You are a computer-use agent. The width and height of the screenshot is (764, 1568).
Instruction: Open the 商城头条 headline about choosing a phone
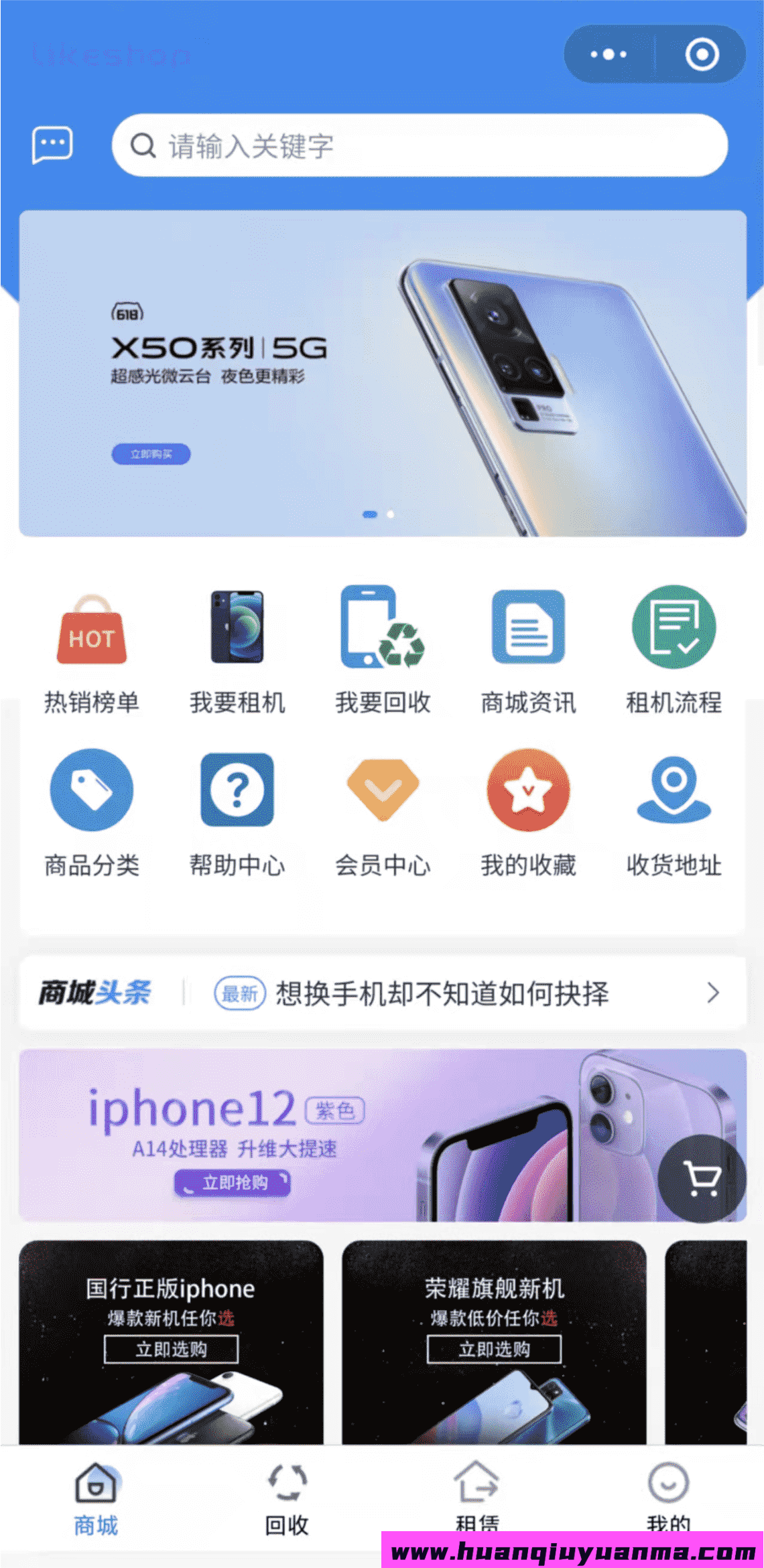click(442, 993)
